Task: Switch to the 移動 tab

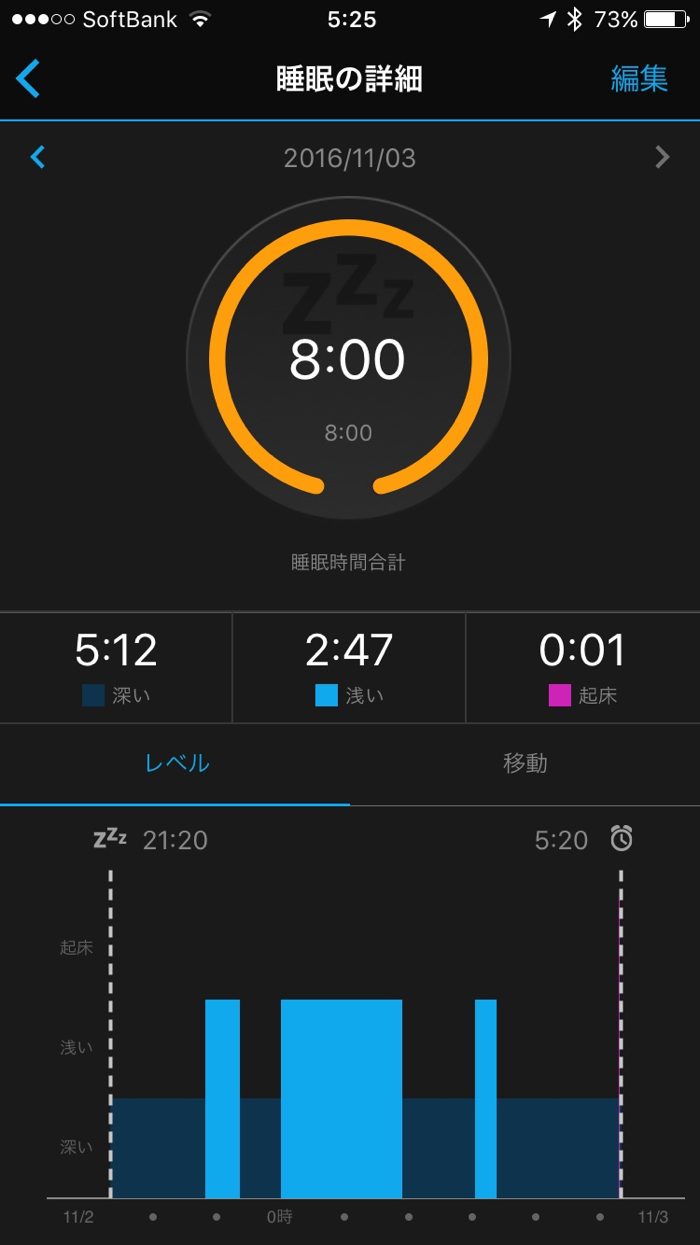Action: pos(525,763)
